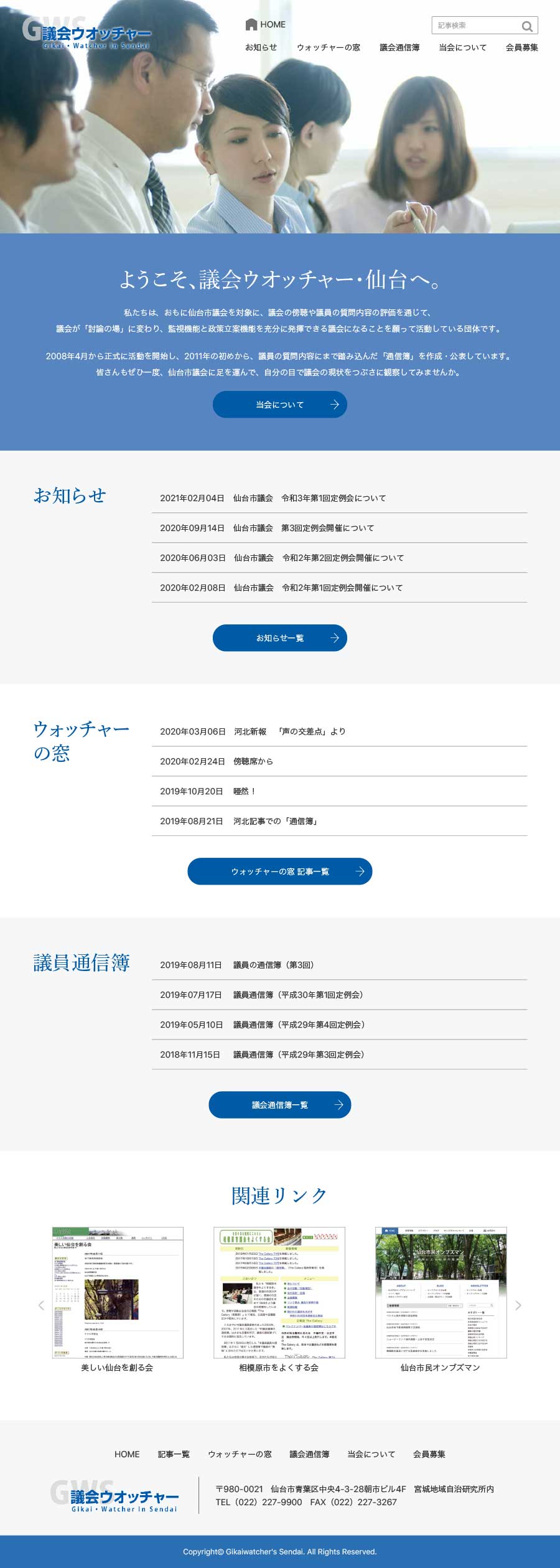
Task: Open 議員の通信簿（第3回）entry
Action: point(274,965)
